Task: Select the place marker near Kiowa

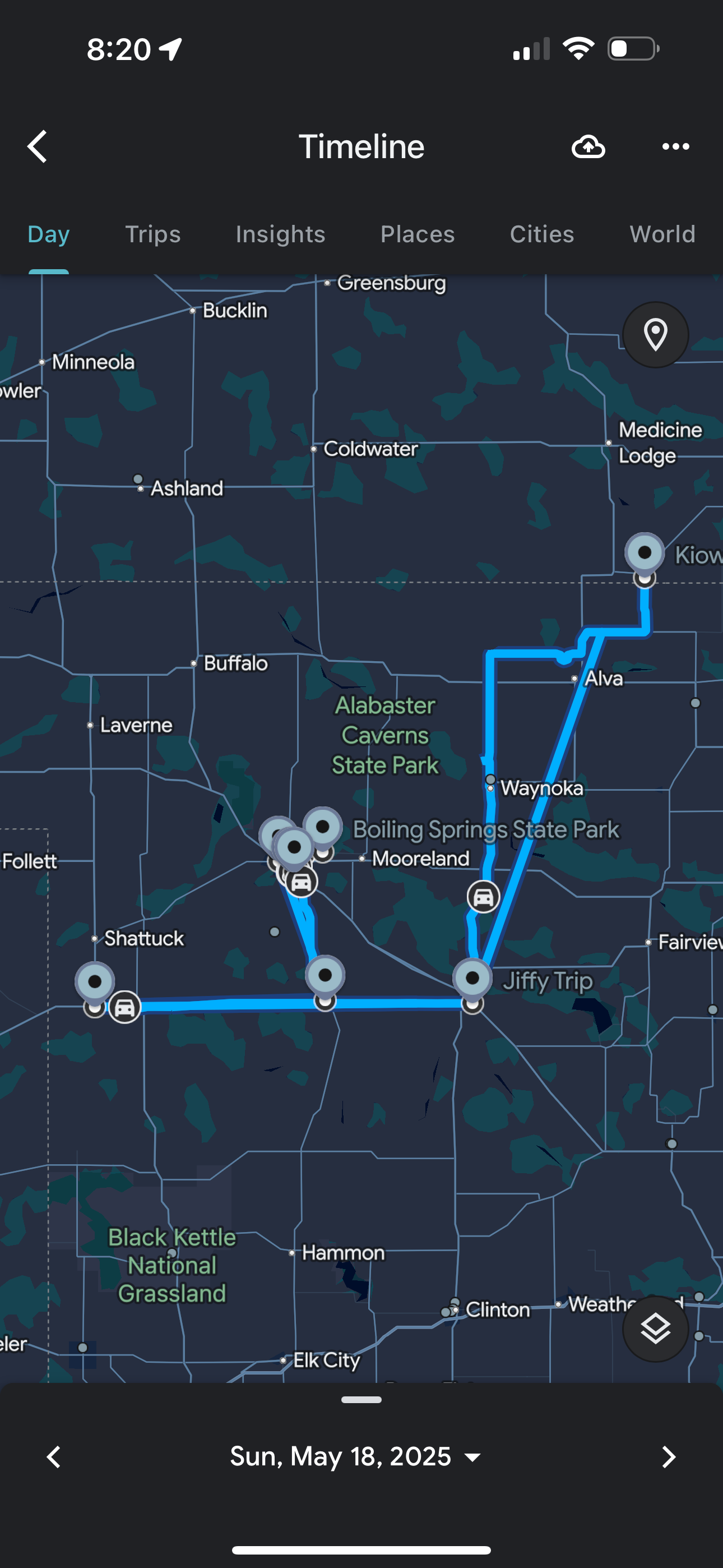Action: [x=645, y=553]
